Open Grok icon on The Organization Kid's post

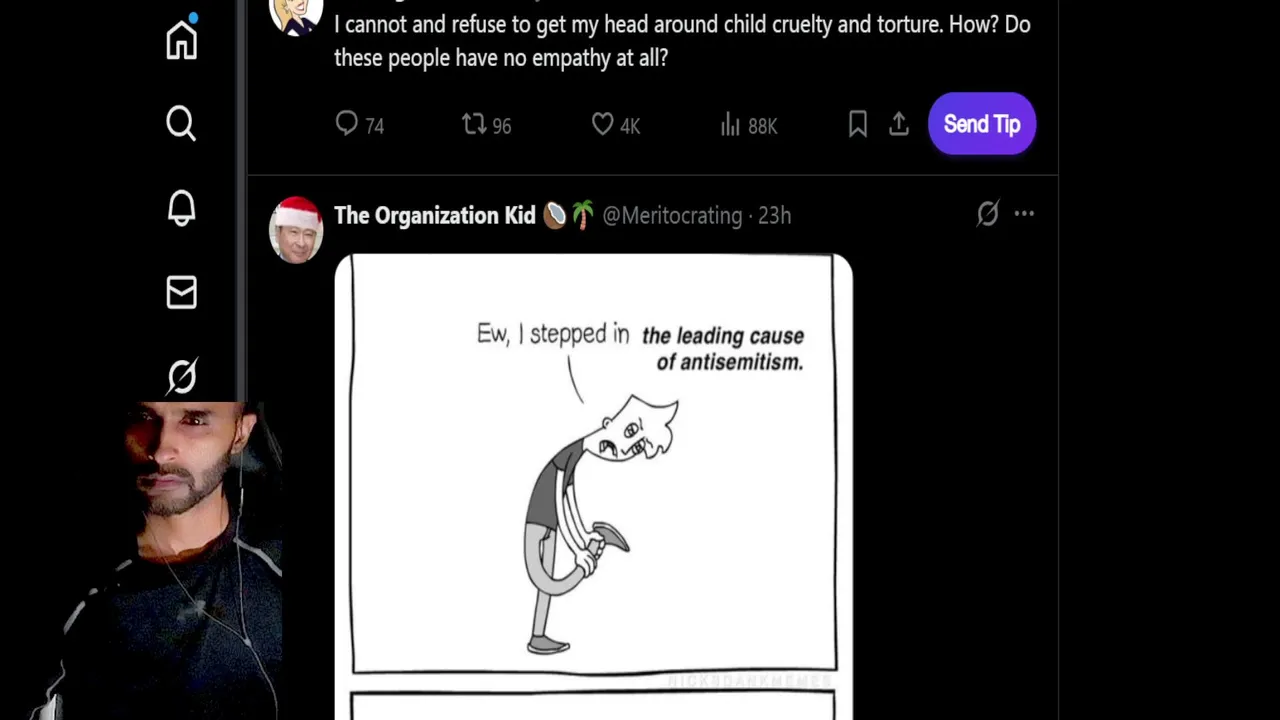(988, 214)
